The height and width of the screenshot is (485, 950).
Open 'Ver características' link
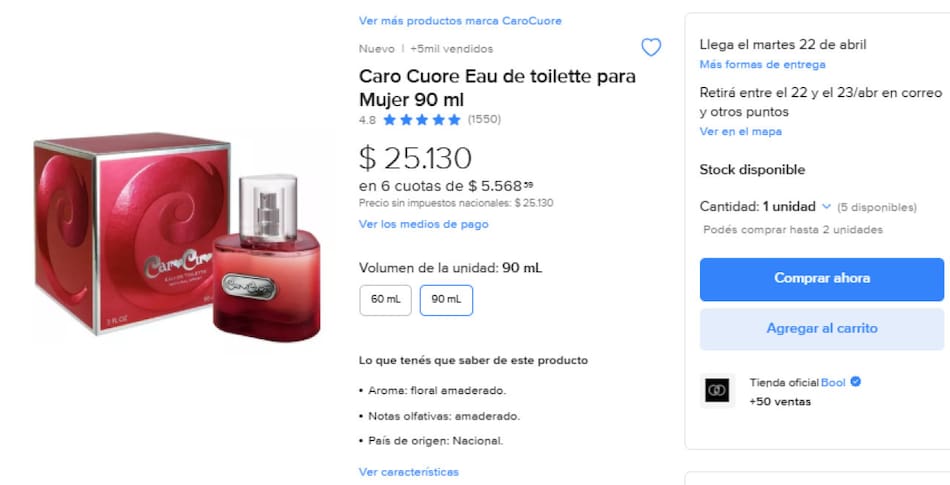coord(408,471)
